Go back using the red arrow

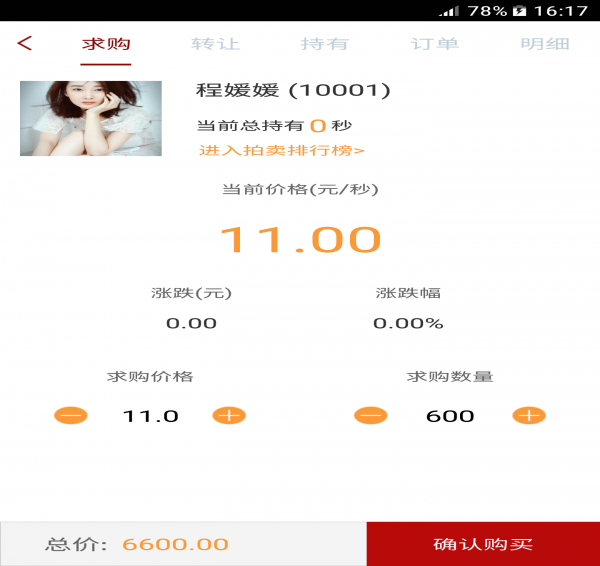25,43
